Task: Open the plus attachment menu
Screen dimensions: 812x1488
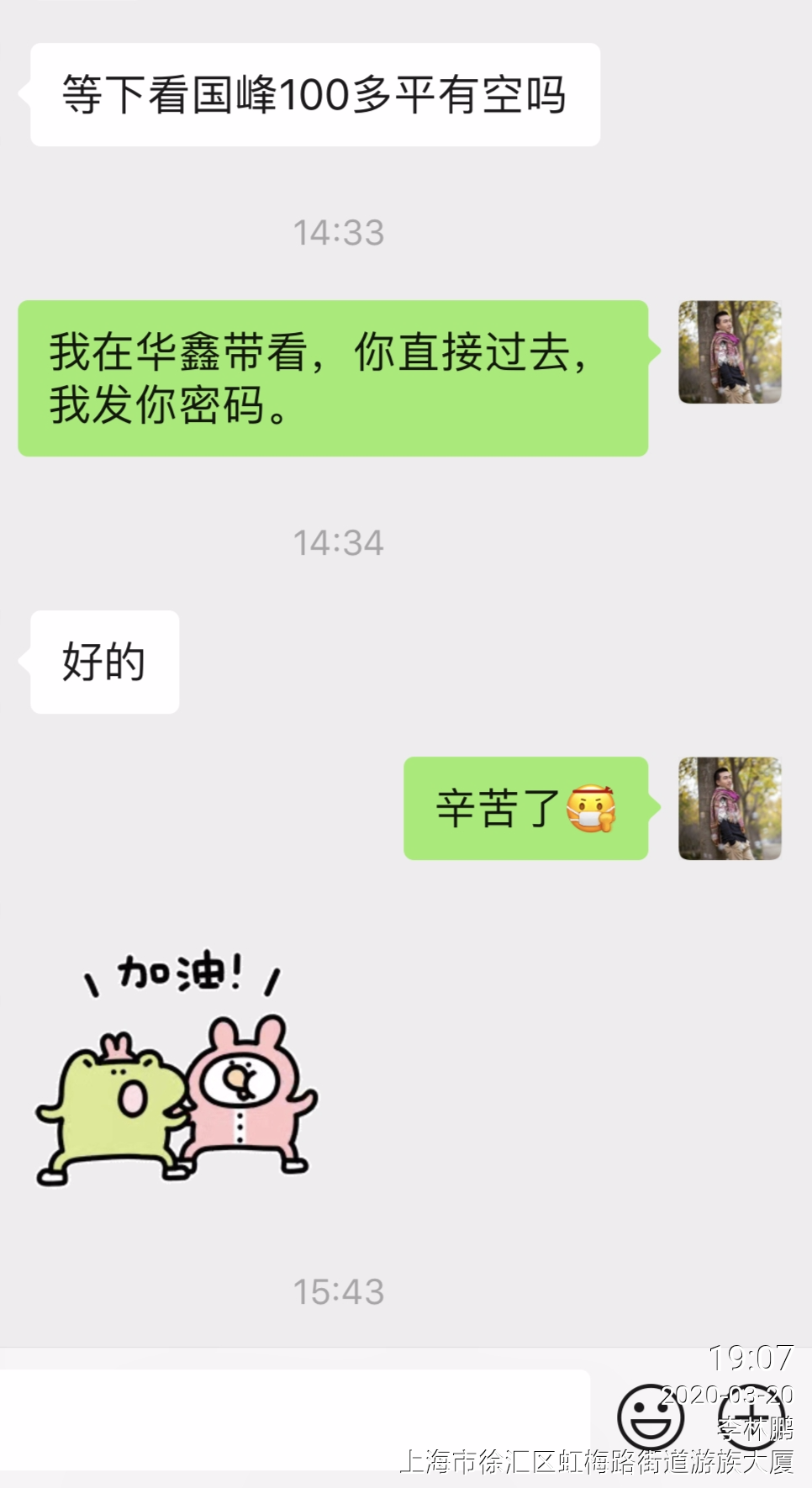Action: 751,1417
